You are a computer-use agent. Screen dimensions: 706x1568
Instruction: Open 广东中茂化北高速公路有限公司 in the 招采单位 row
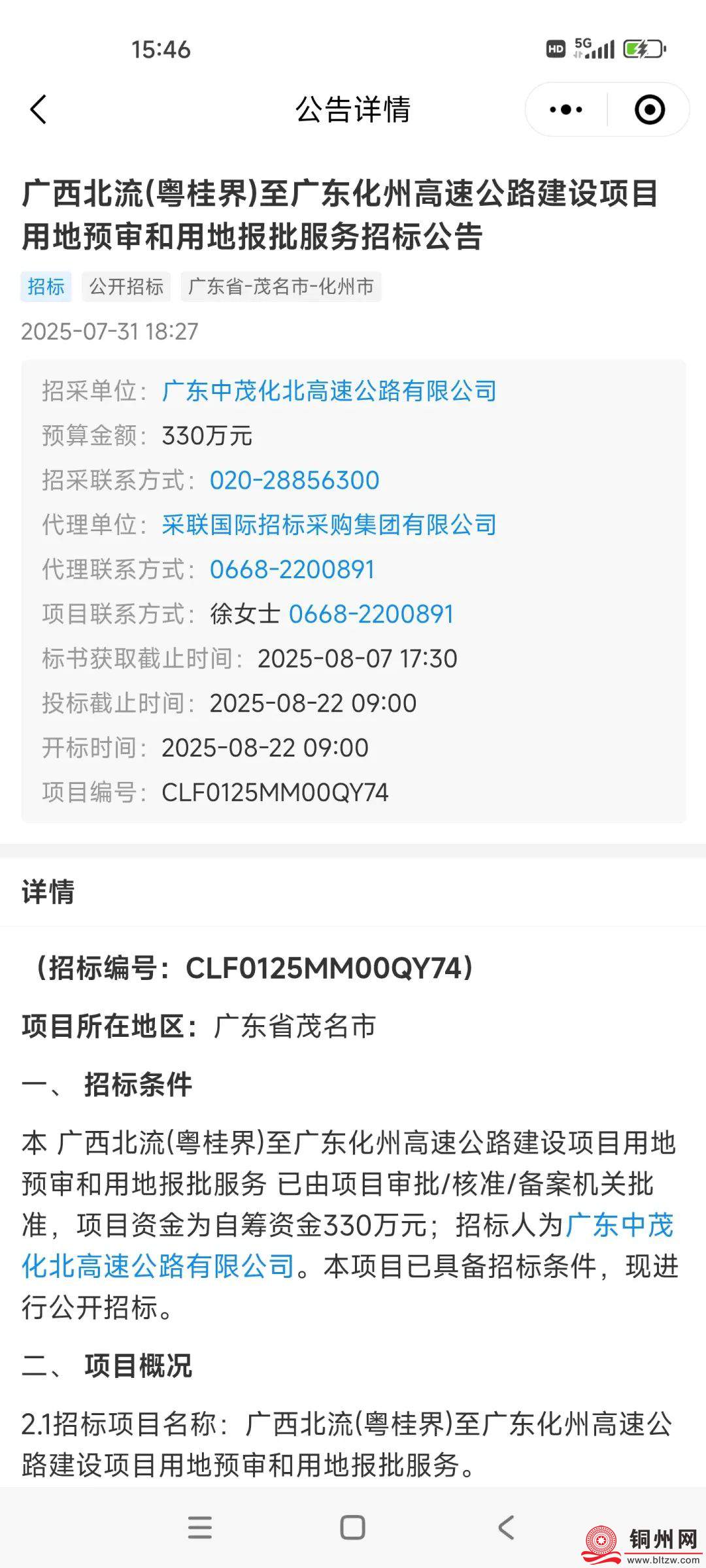[329, 391]
